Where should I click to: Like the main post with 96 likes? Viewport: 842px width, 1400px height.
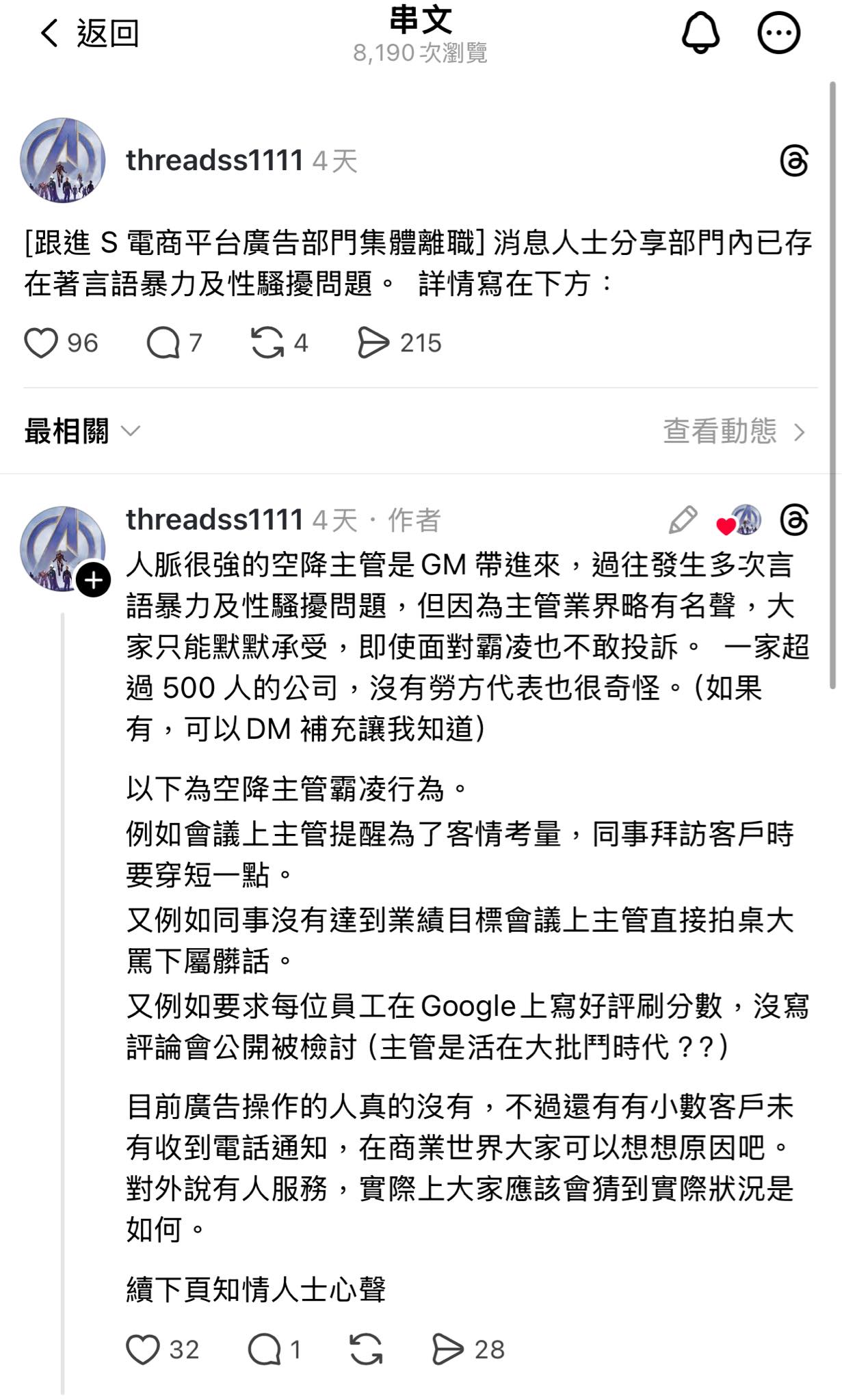tap(41, 342)
